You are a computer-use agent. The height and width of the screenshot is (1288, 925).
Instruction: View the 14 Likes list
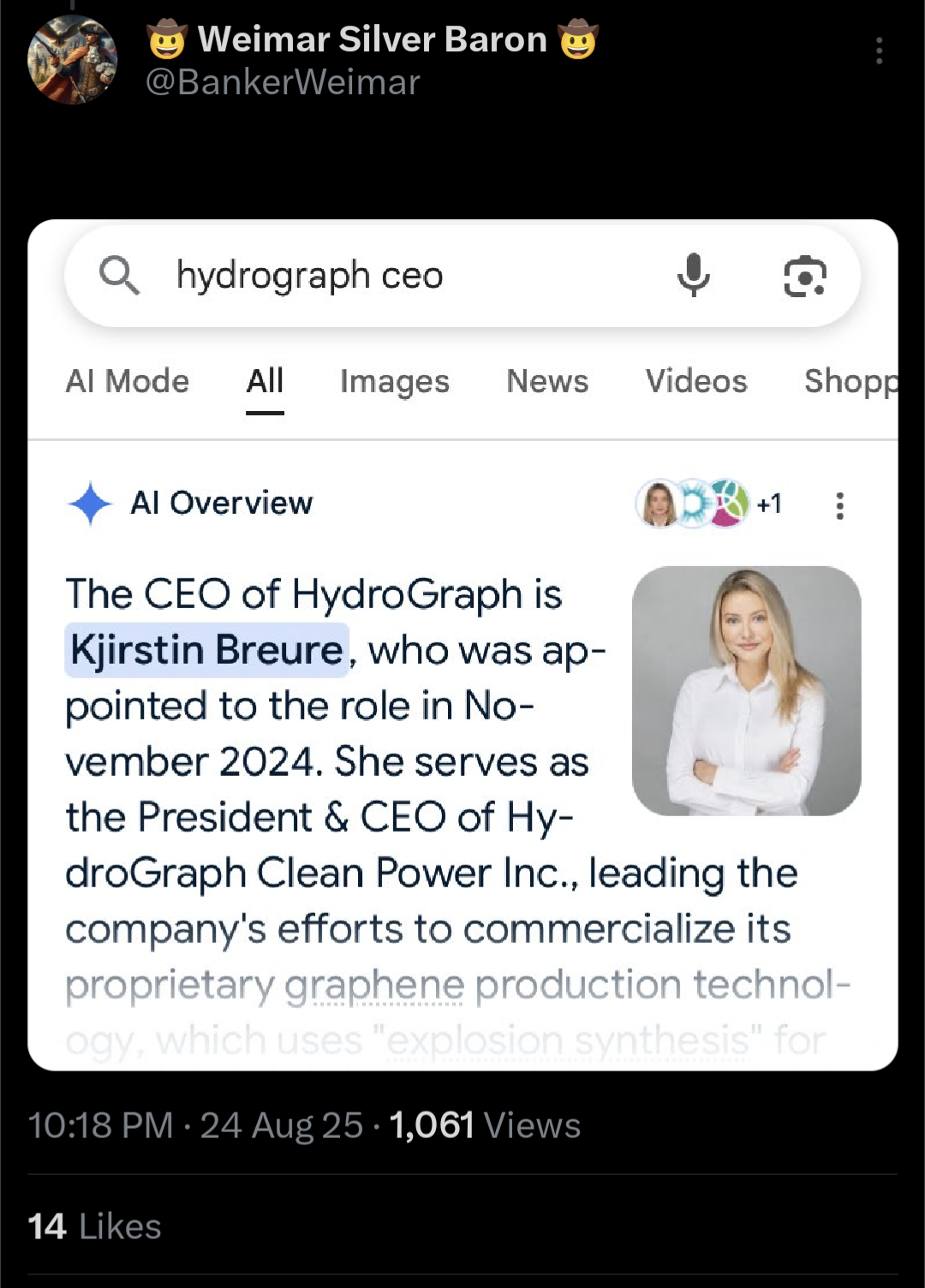point(94,1226)
